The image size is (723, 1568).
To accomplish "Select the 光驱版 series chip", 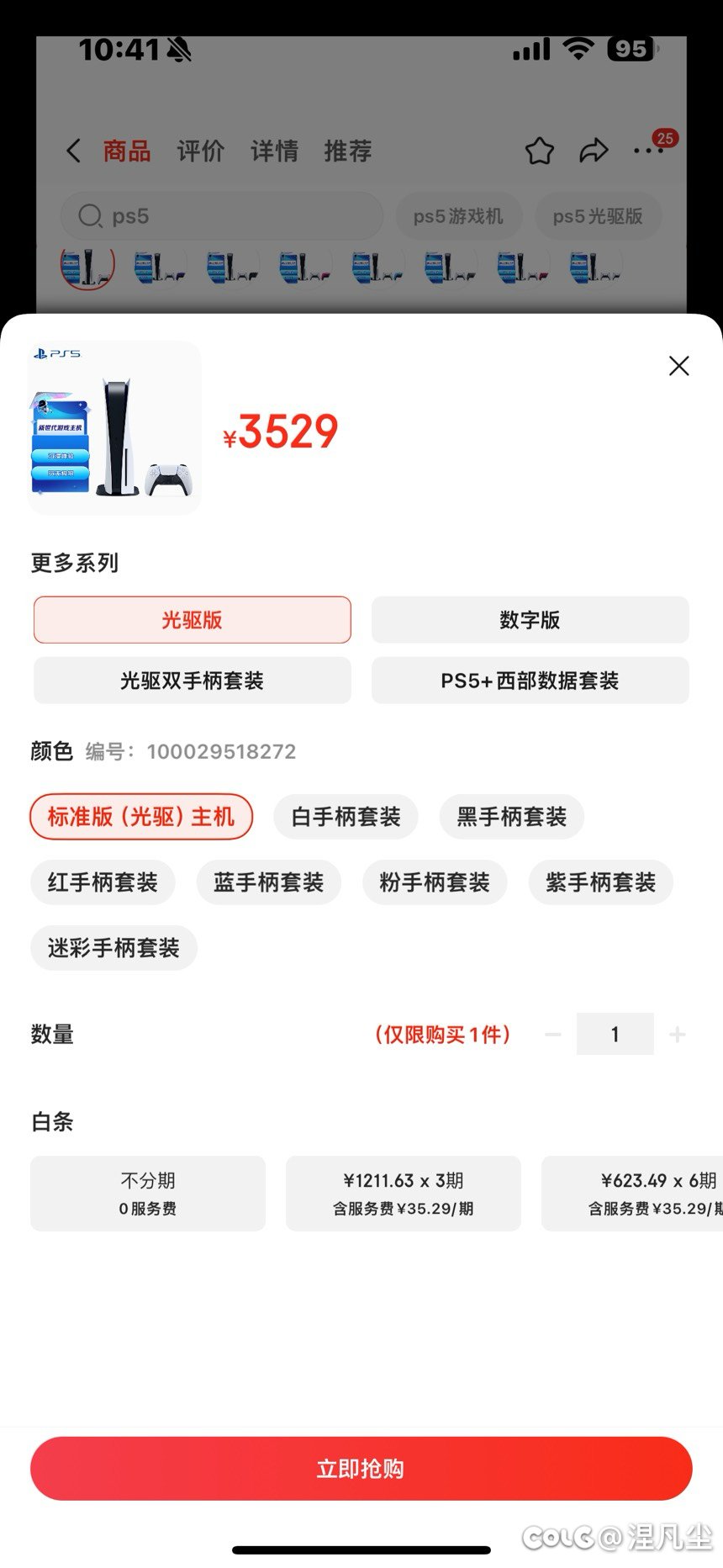I will (193, 620).
